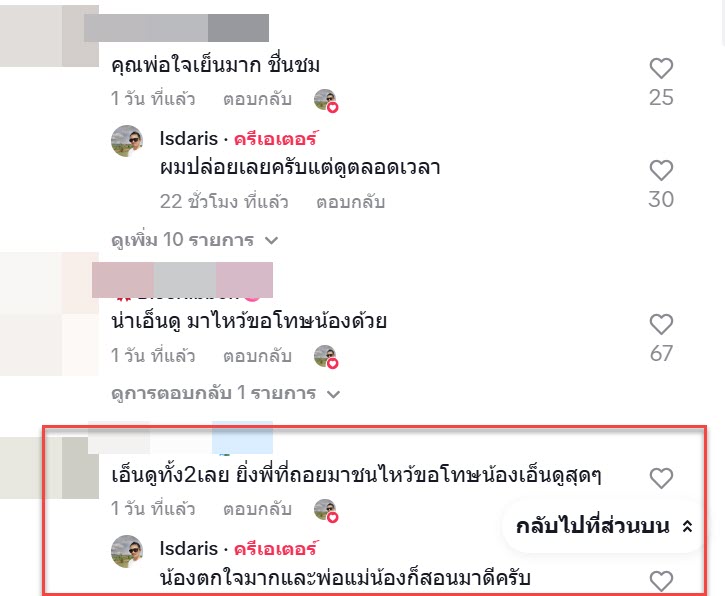Screen dimensions: 725x596
Task: Reply to comment 'คุณพ่อใจเย็นมาก ชื่นชม'
Action: tap(257, 99)
